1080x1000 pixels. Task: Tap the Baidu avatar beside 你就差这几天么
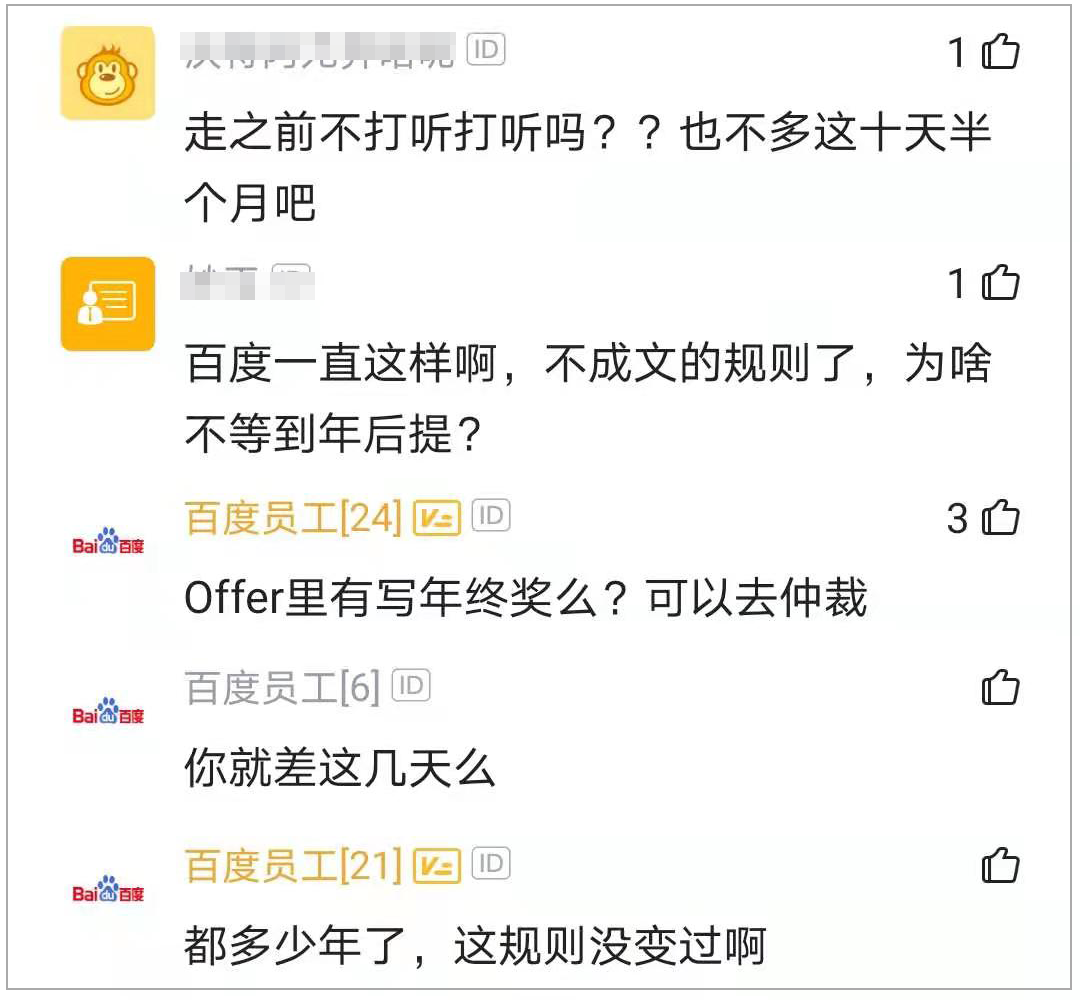point(108,712)
